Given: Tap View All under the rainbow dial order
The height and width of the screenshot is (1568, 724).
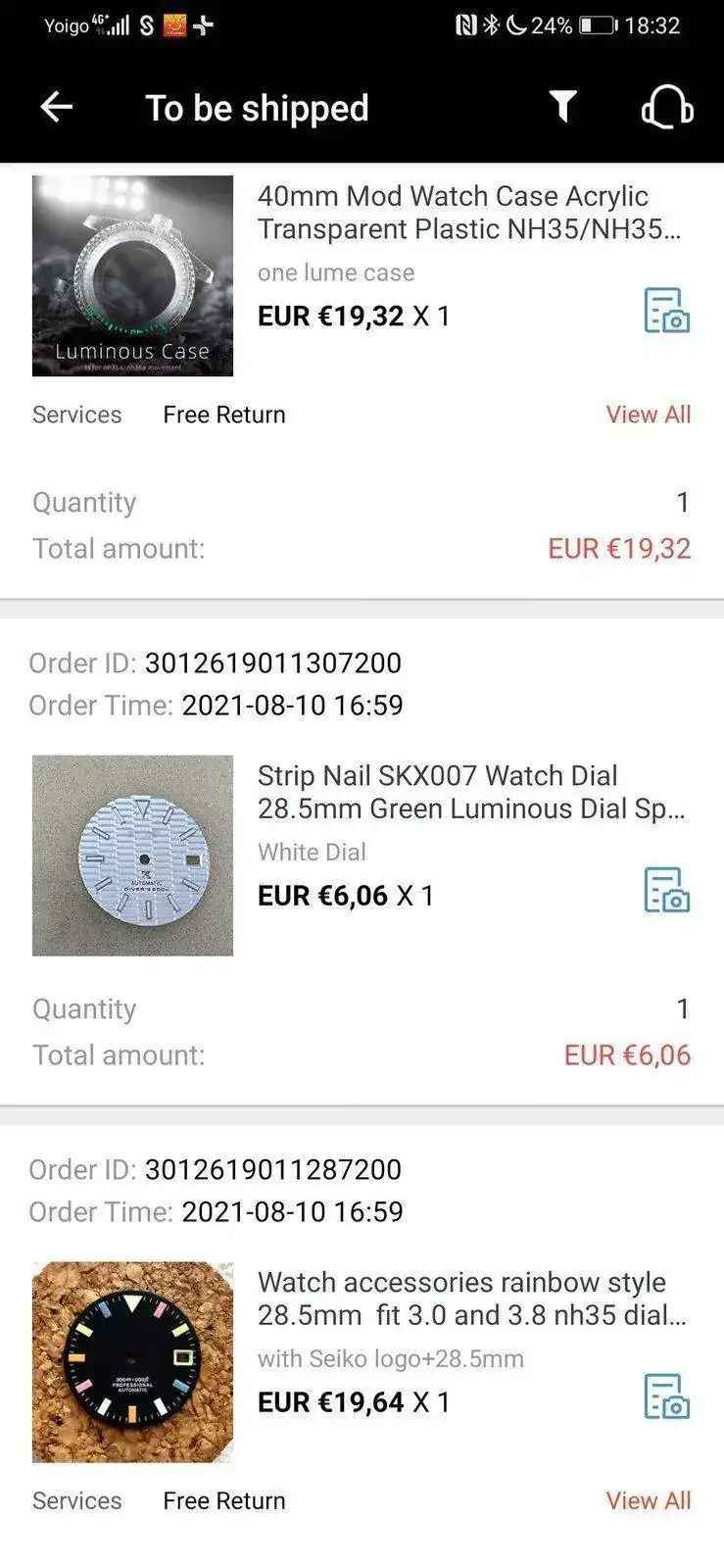Looking at the screenshot, I should 649,1500.
